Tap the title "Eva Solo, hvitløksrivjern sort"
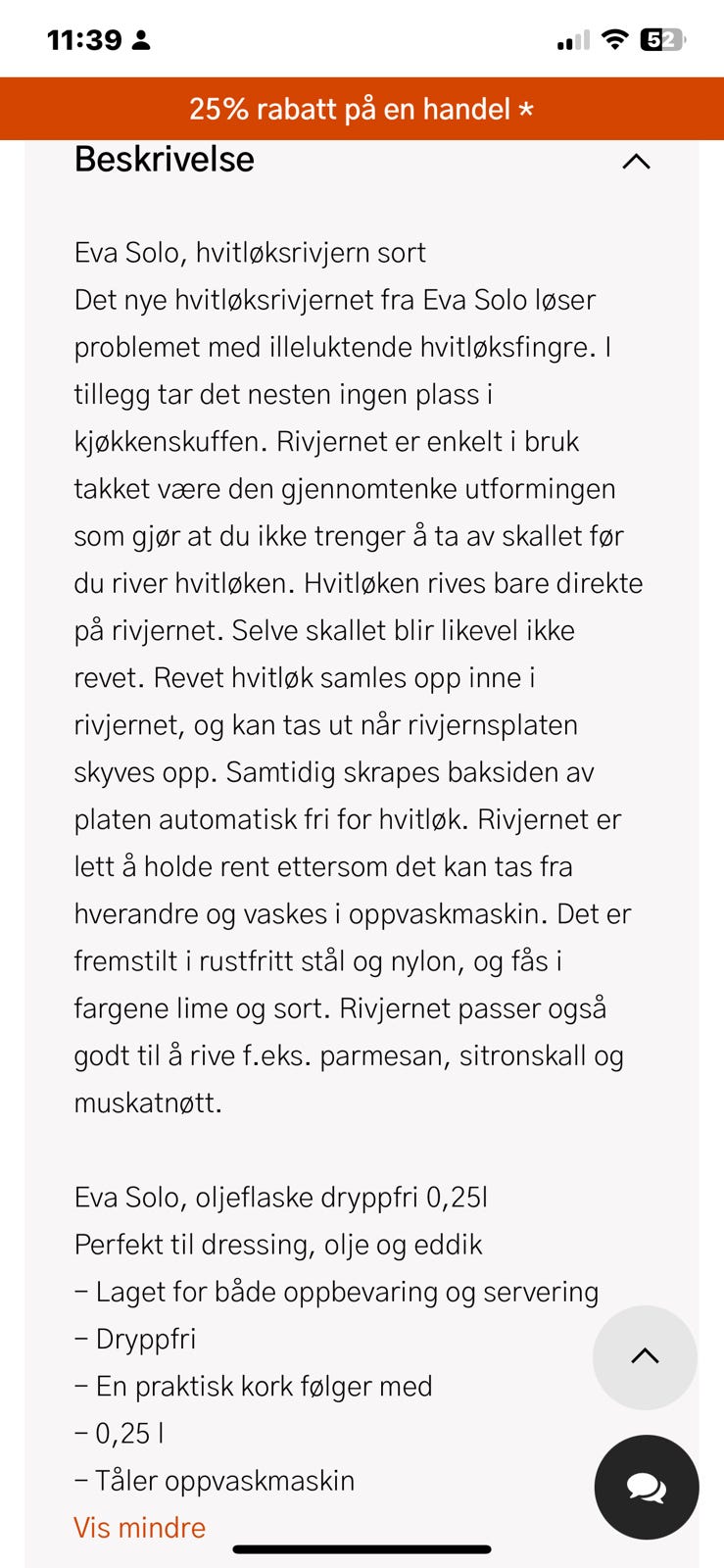The image size is (724, 1568). (x=250, y=253)
